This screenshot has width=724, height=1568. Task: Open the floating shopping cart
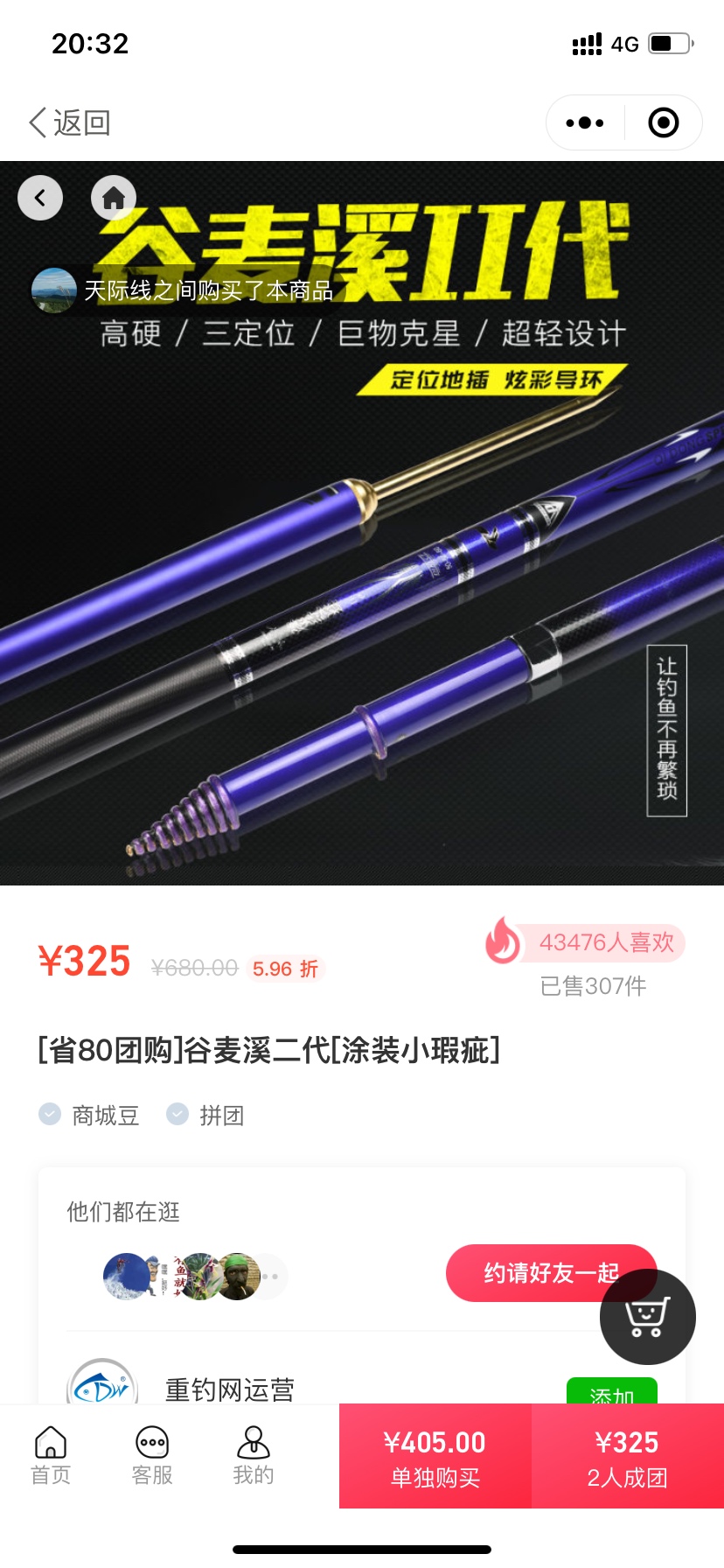[647, 1316]
